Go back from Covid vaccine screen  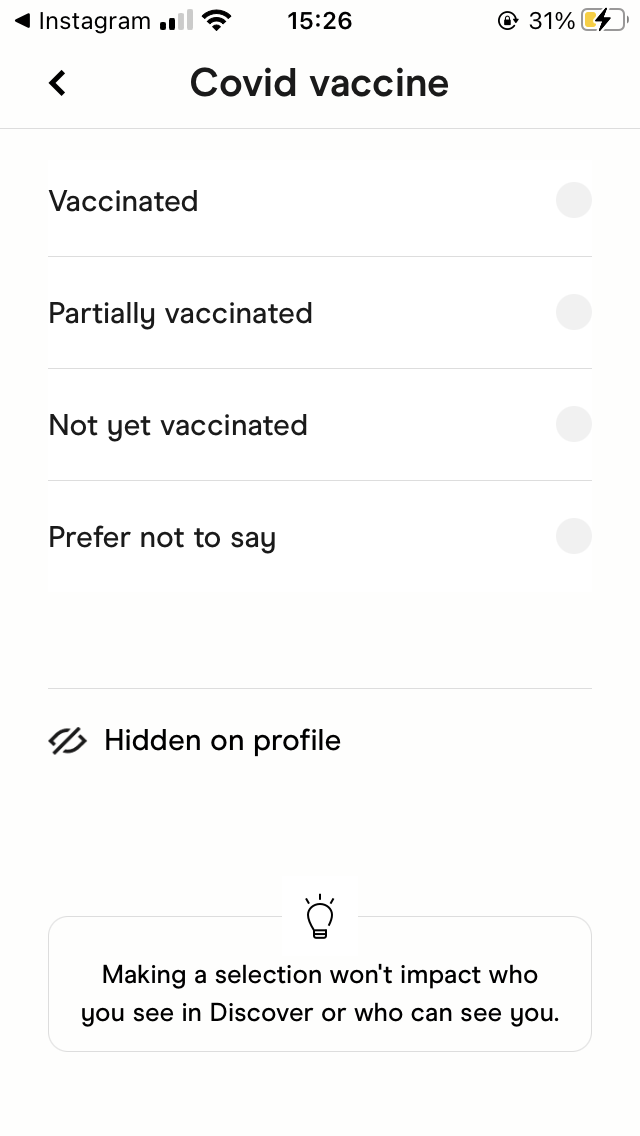tap(58, 83)
